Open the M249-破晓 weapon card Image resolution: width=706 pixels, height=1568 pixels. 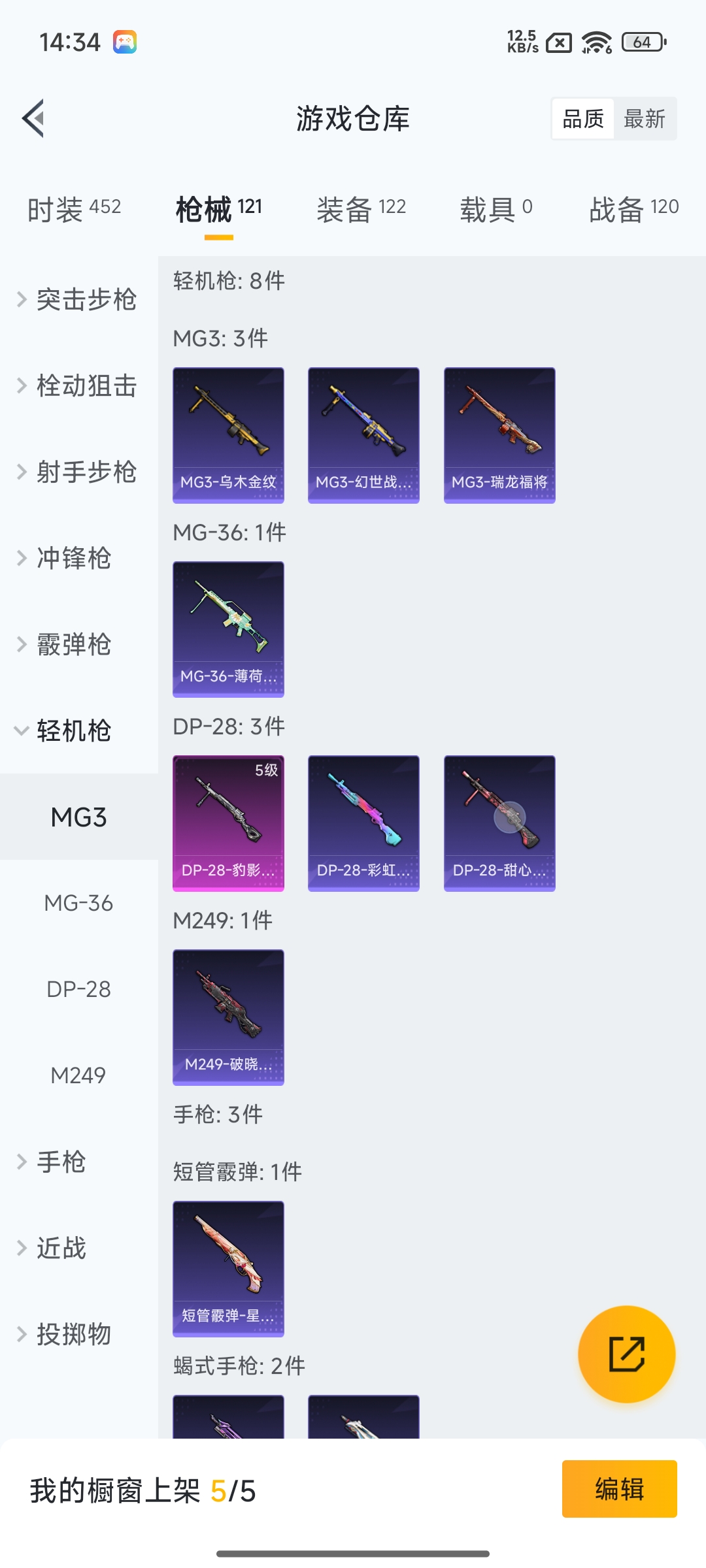[228, 1017]
